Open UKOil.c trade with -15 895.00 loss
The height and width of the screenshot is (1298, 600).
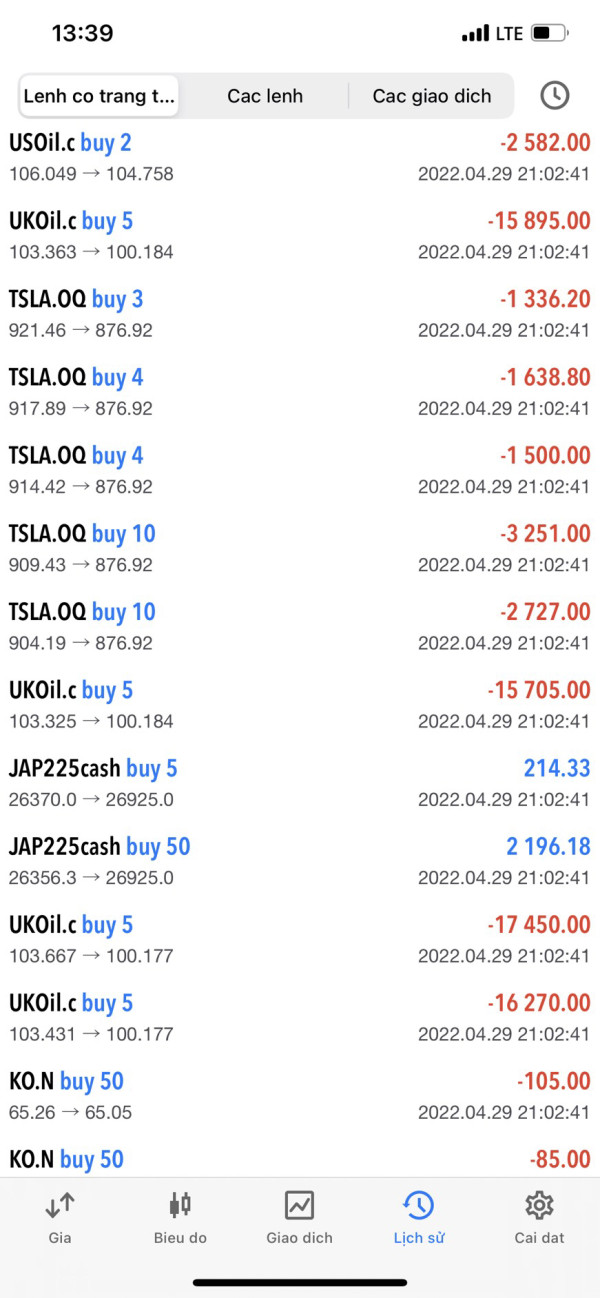click(x=300, y=236)
